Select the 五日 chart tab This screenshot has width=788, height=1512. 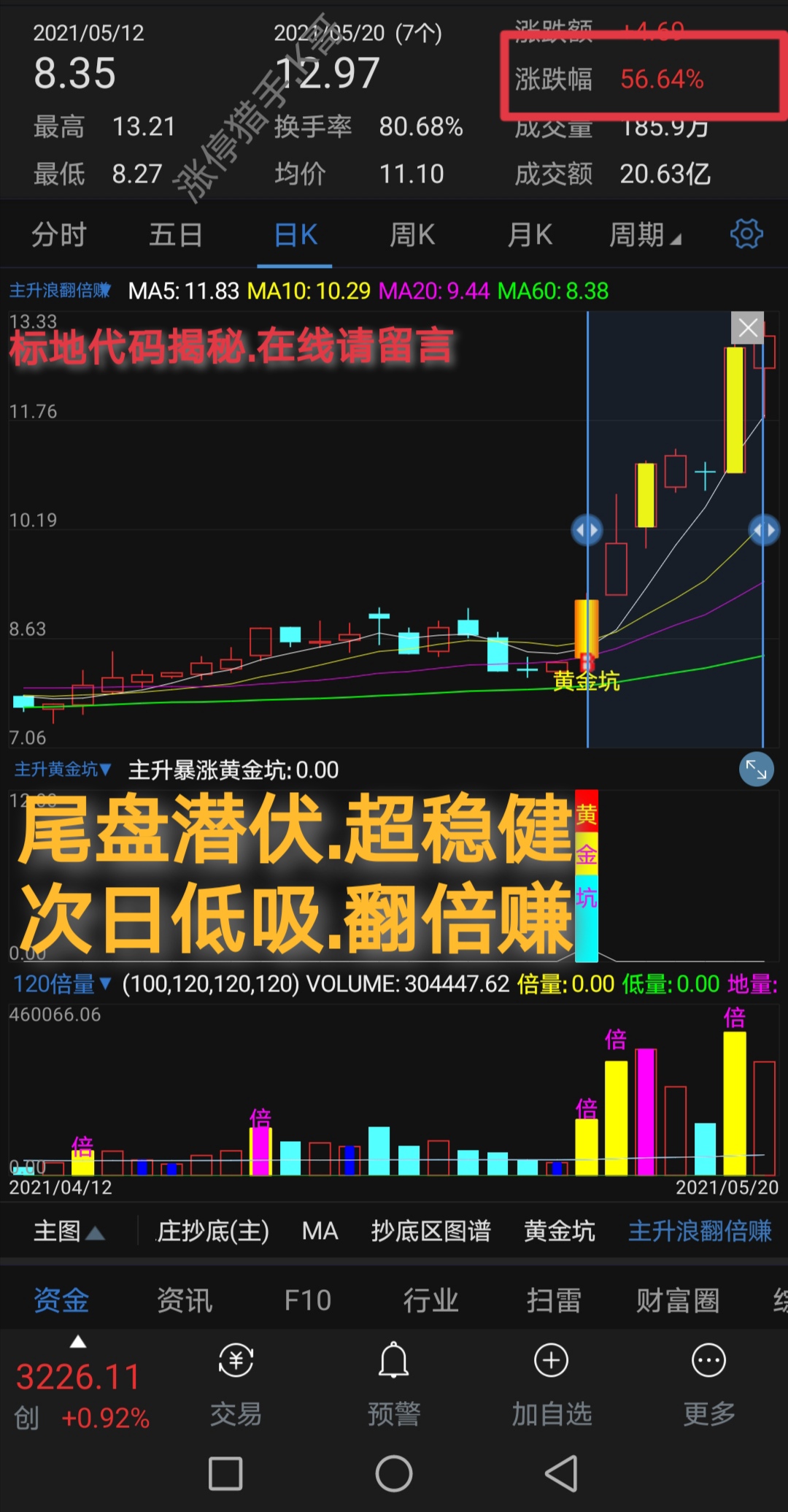(x=175, y=235)
